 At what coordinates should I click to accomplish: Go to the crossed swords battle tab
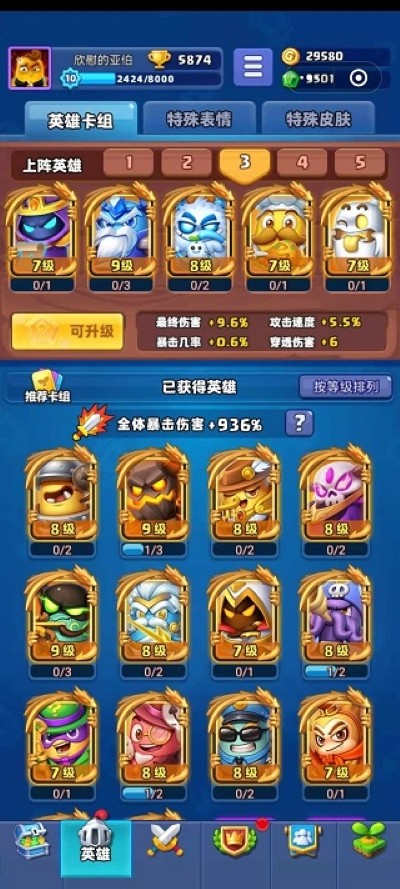coord(165,840)
